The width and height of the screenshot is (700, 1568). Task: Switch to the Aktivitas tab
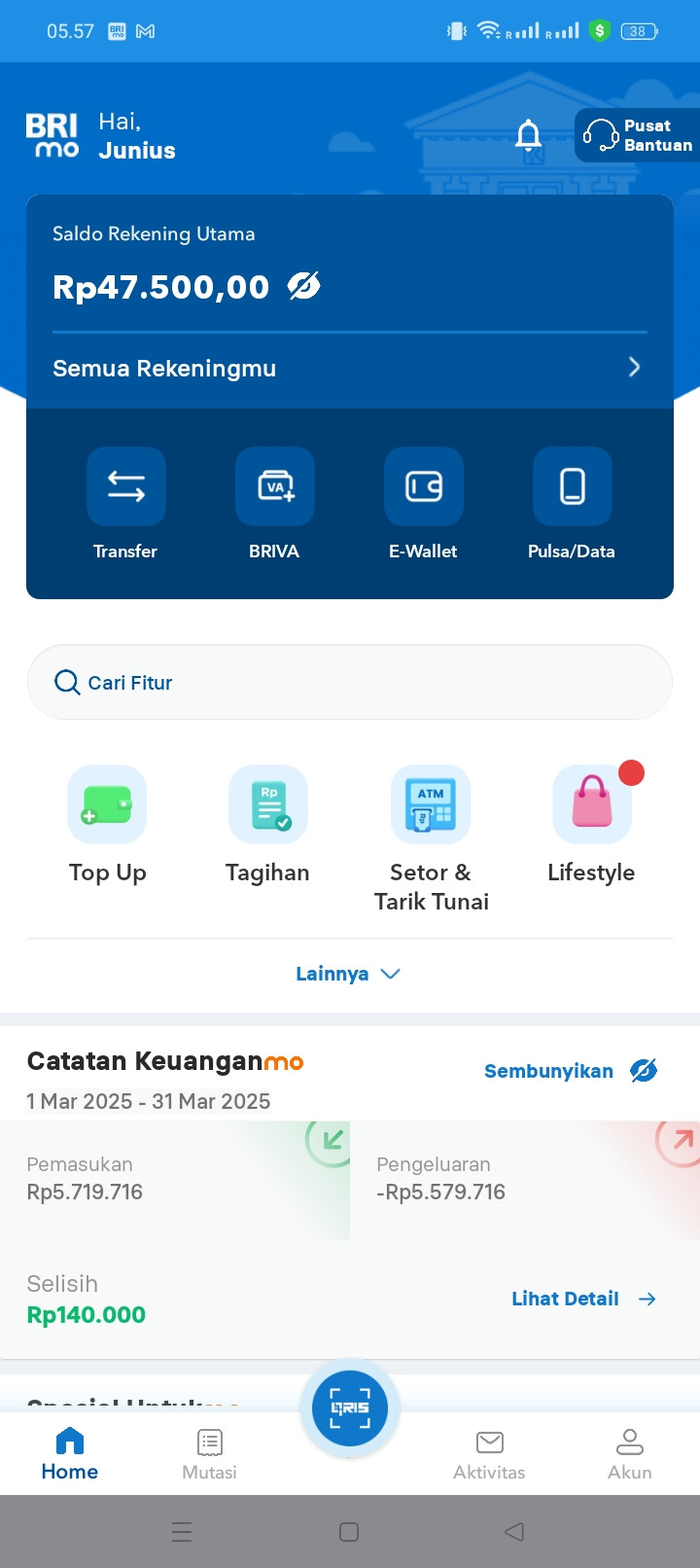pos(489,1455)
